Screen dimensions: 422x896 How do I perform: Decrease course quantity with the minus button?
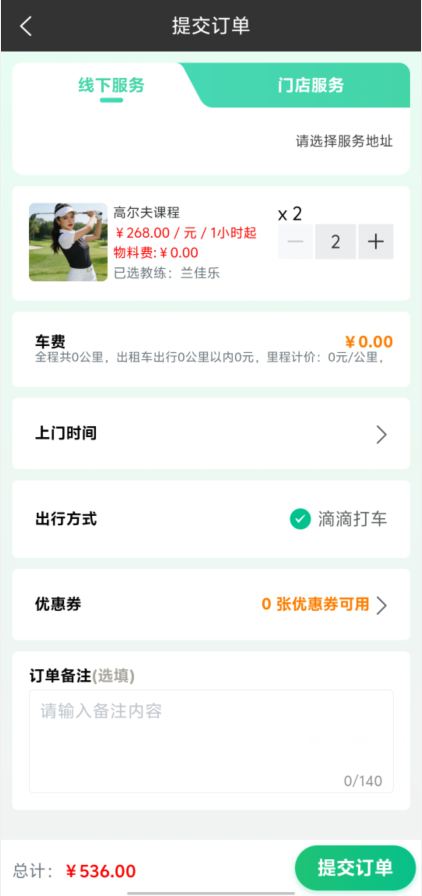295,242
